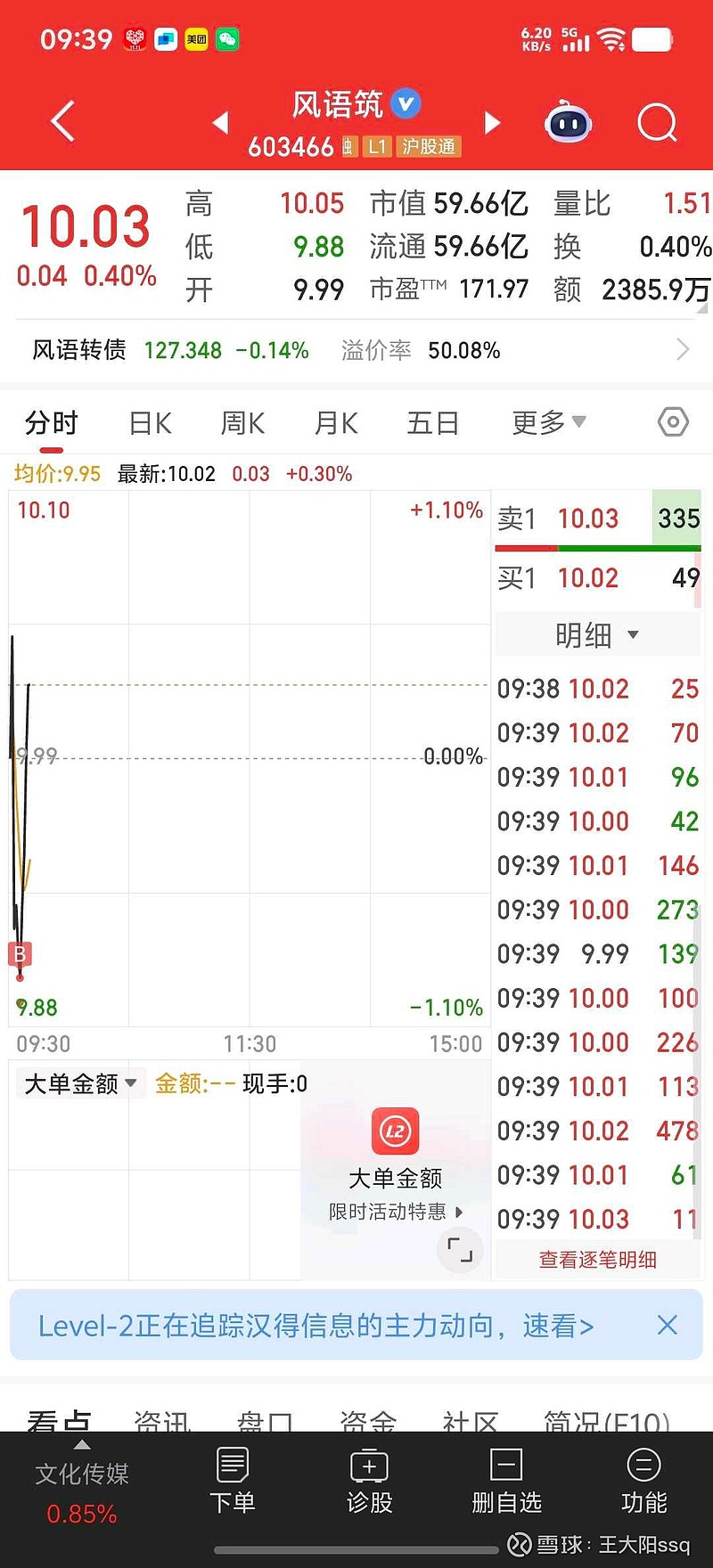
Task: Switch to the next stock arrow
Action: coord(492,123)
